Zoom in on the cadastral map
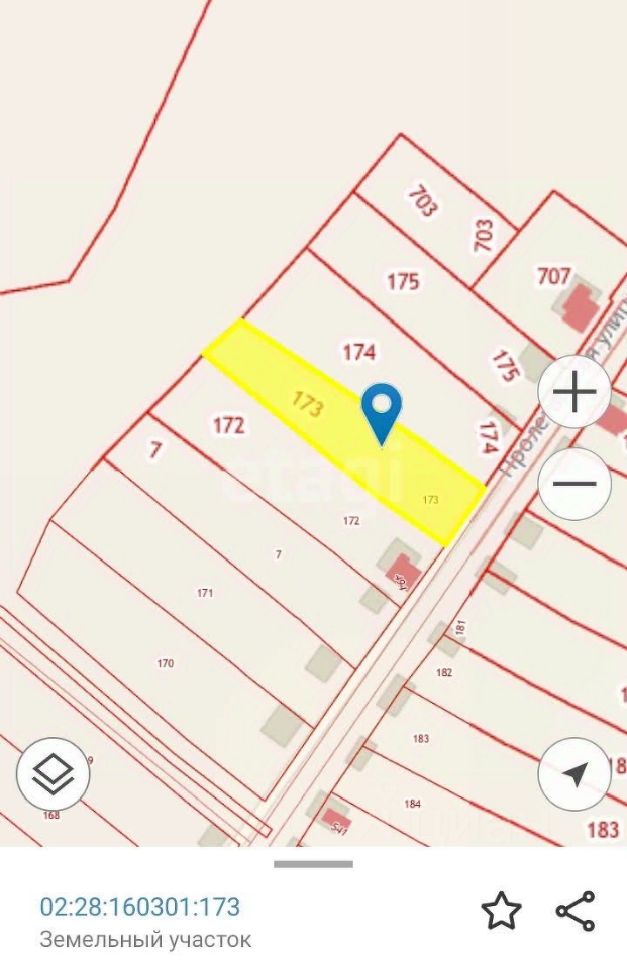The width and height of the screenshot is (627, 960). point(575,392)
